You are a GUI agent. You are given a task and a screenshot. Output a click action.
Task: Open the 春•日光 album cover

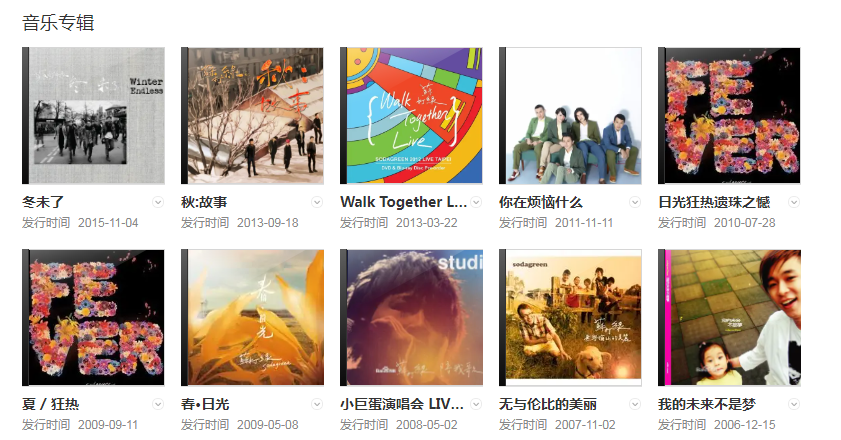point(252,317)
